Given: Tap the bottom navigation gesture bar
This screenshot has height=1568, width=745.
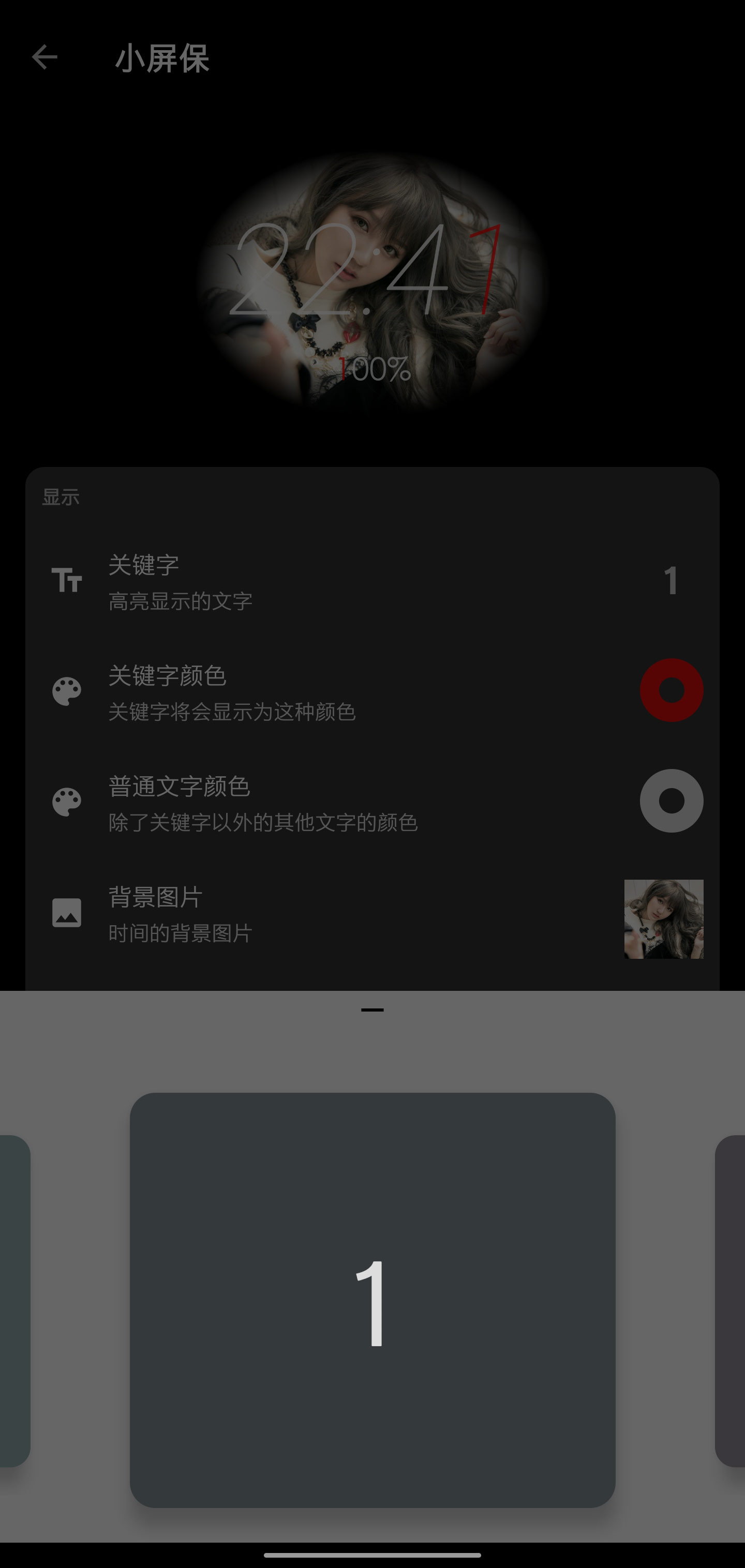Looking at the screenshot, I should [372, 1556].
